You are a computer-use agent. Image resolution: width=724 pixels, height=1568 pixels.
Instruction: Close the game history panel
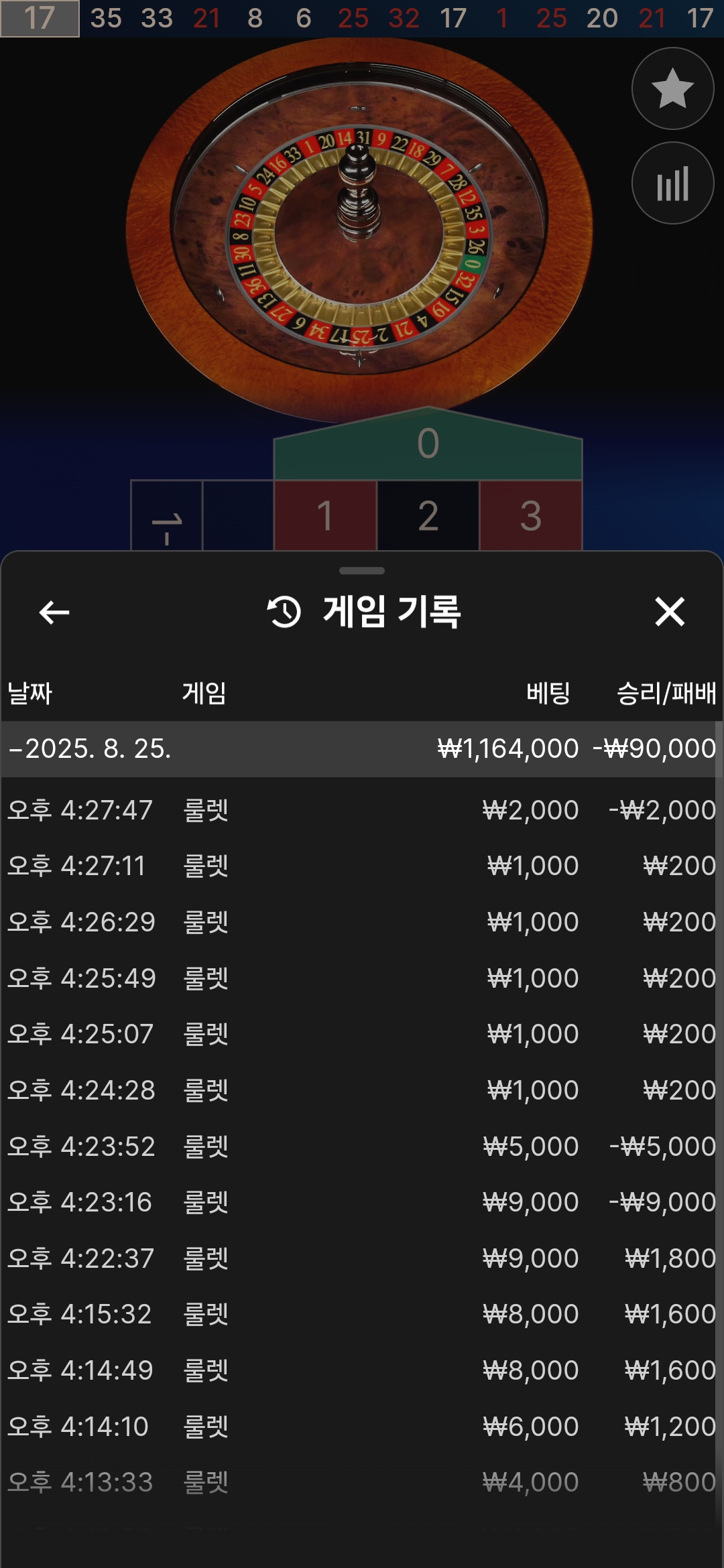tap(670, 612)
